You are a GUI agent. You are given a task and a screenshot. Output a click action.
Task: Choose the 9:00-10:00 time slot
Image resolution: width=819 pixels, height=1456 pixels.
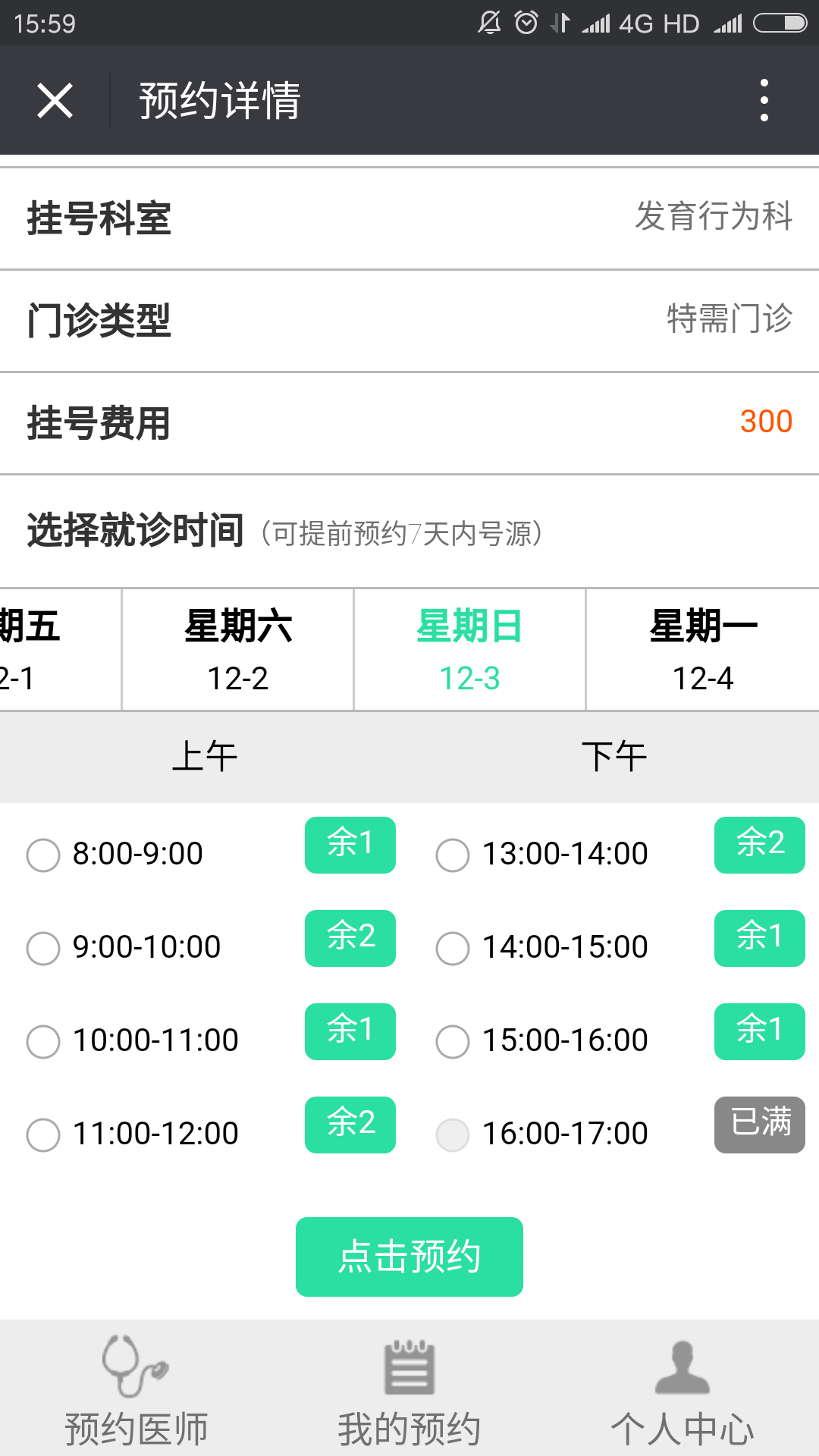coord(43,948)
